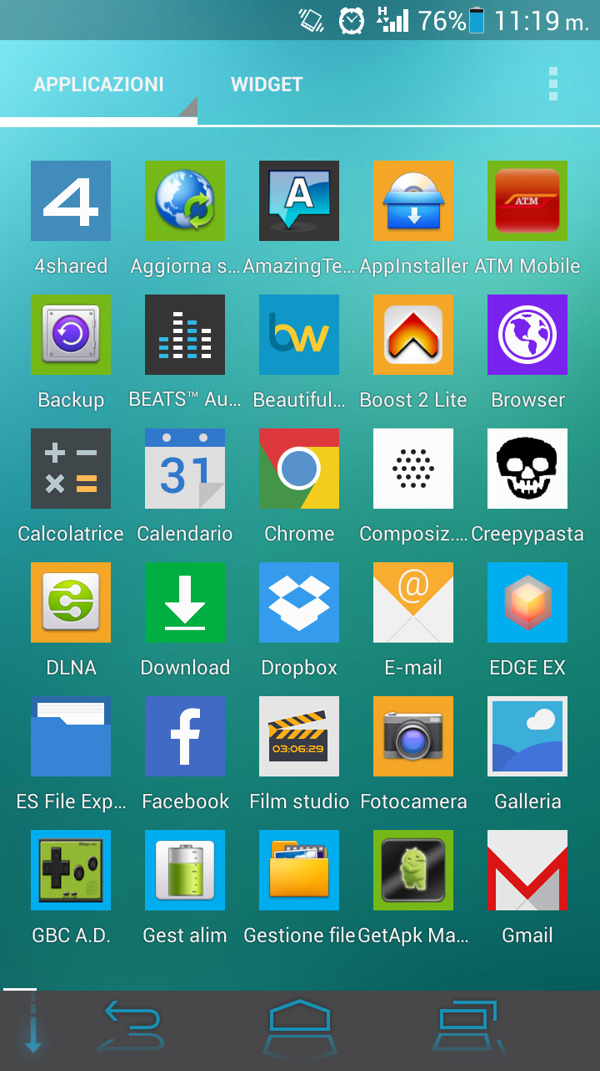Open Calcolatrice calculator app
The height and width of the screenshot is (1071, 600).
[x=71, y=469]
